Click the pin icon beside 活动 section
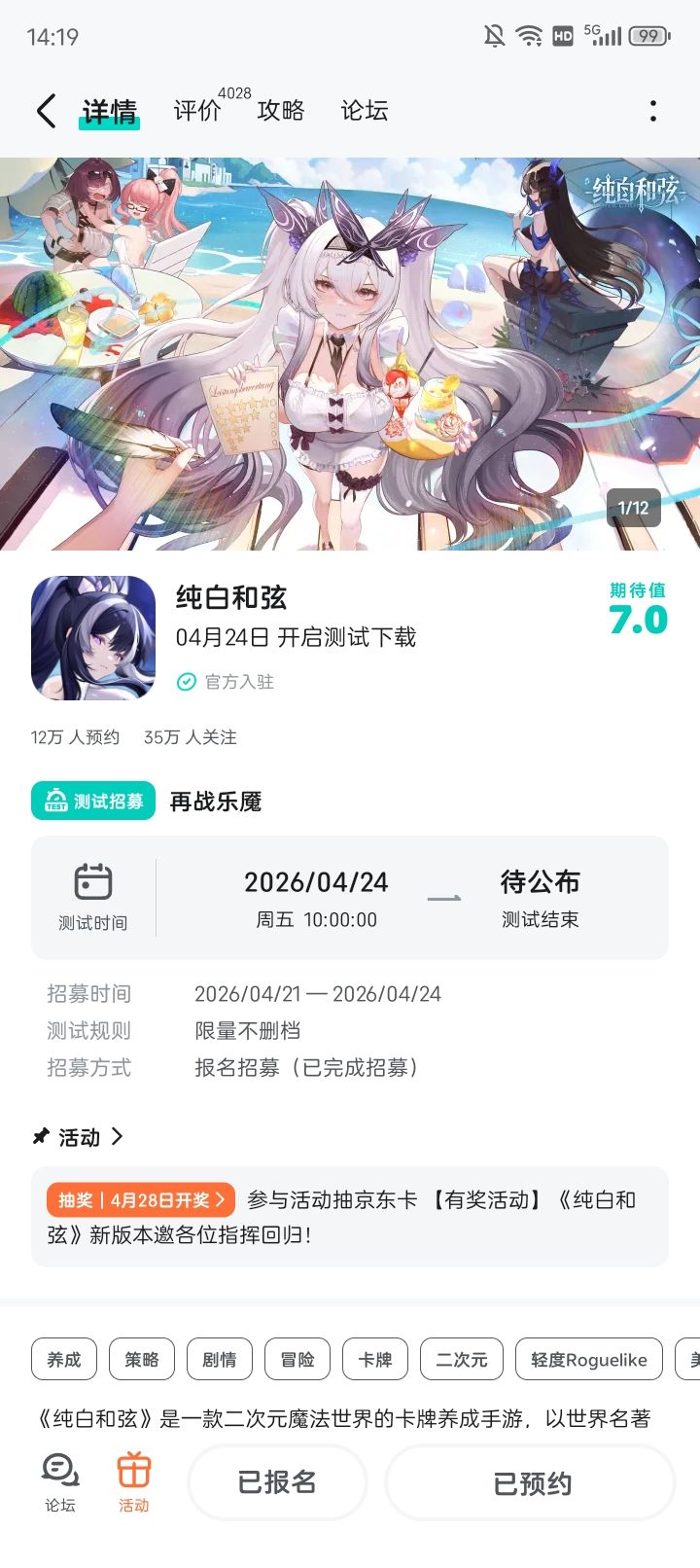 pyautogui.click(x=40, y=1135)
